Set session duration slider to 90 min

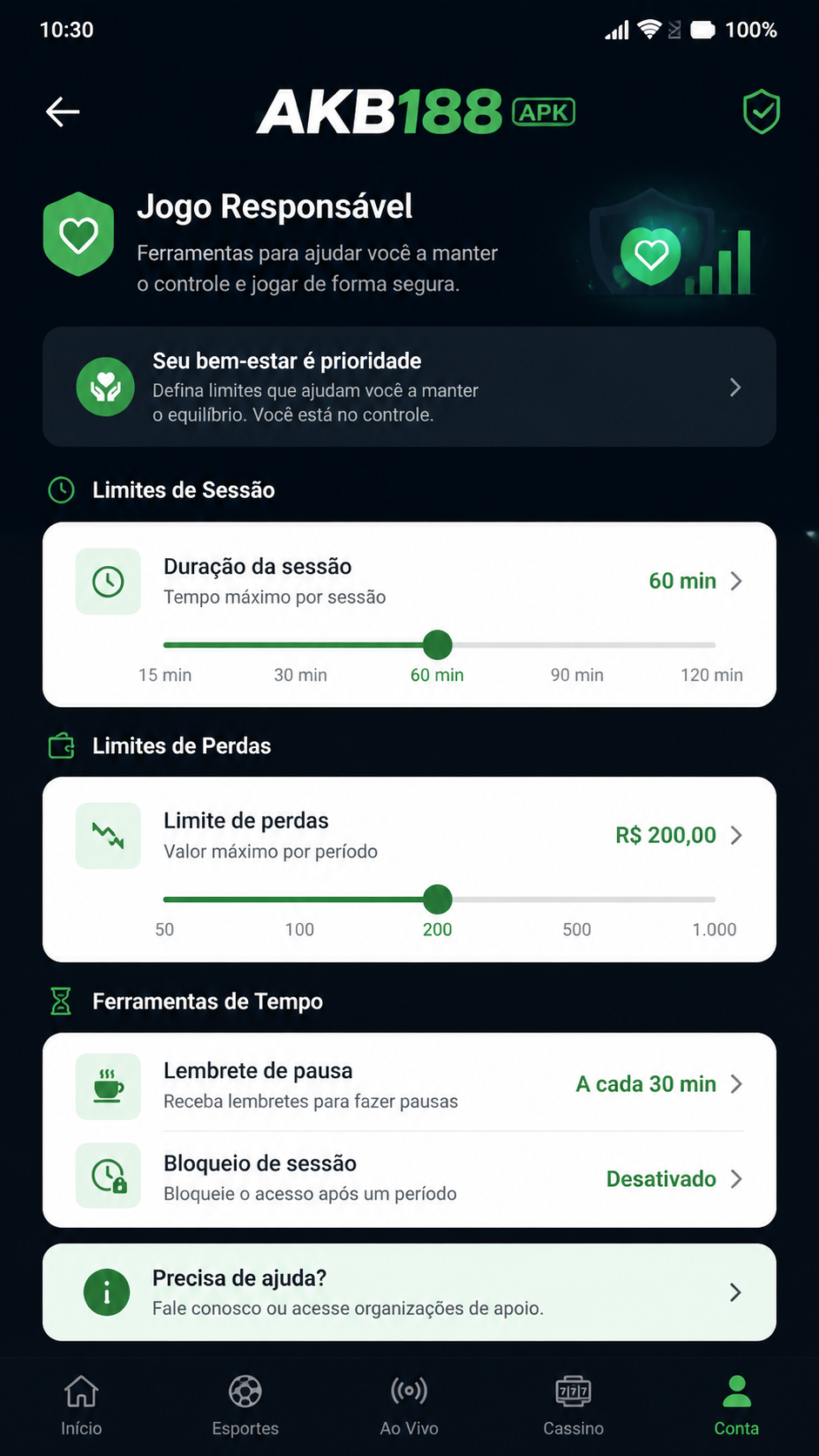click(x=576, y=645)
